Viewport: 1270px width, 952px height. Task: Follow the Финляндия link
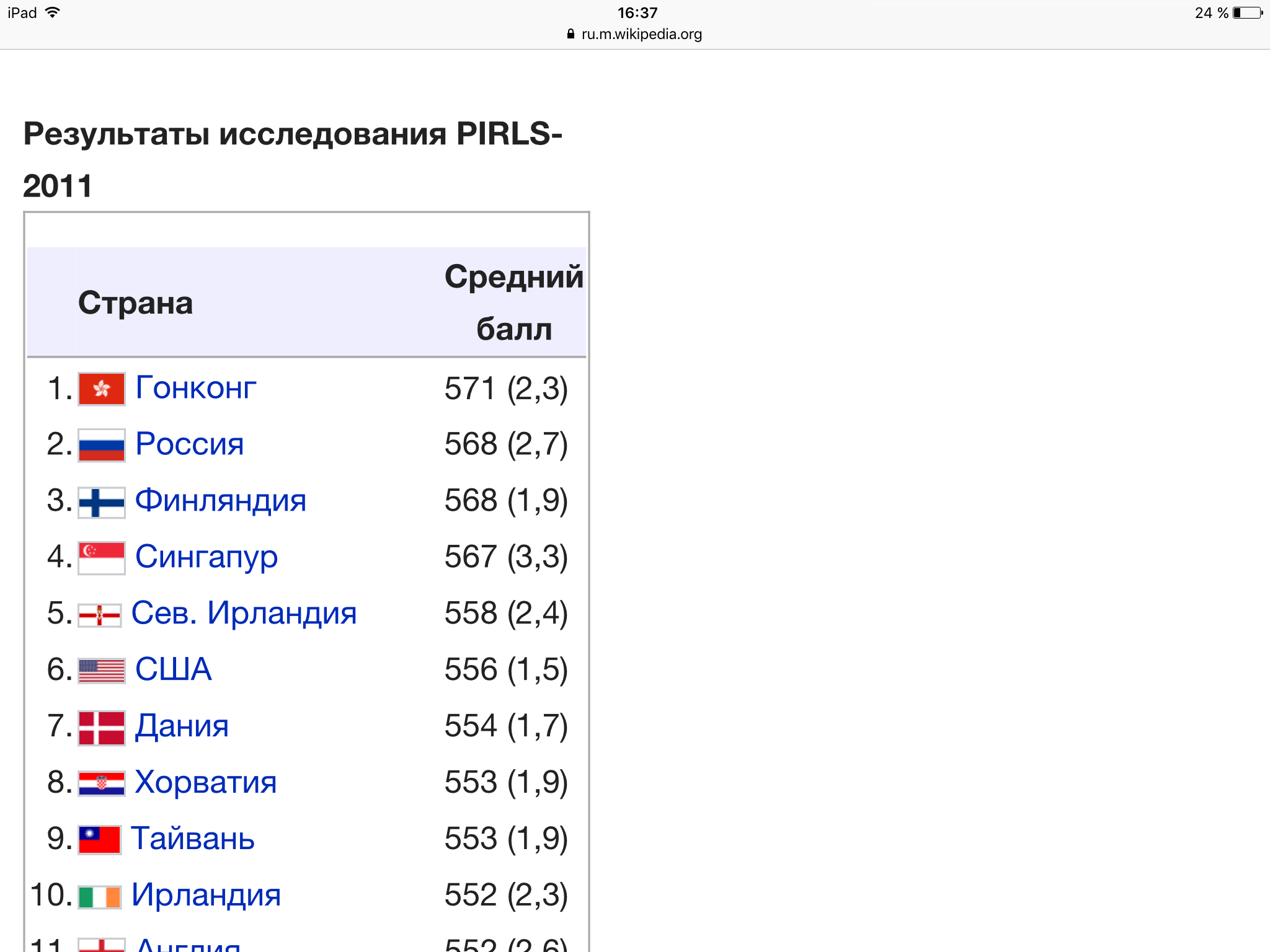tap(221, 501)
